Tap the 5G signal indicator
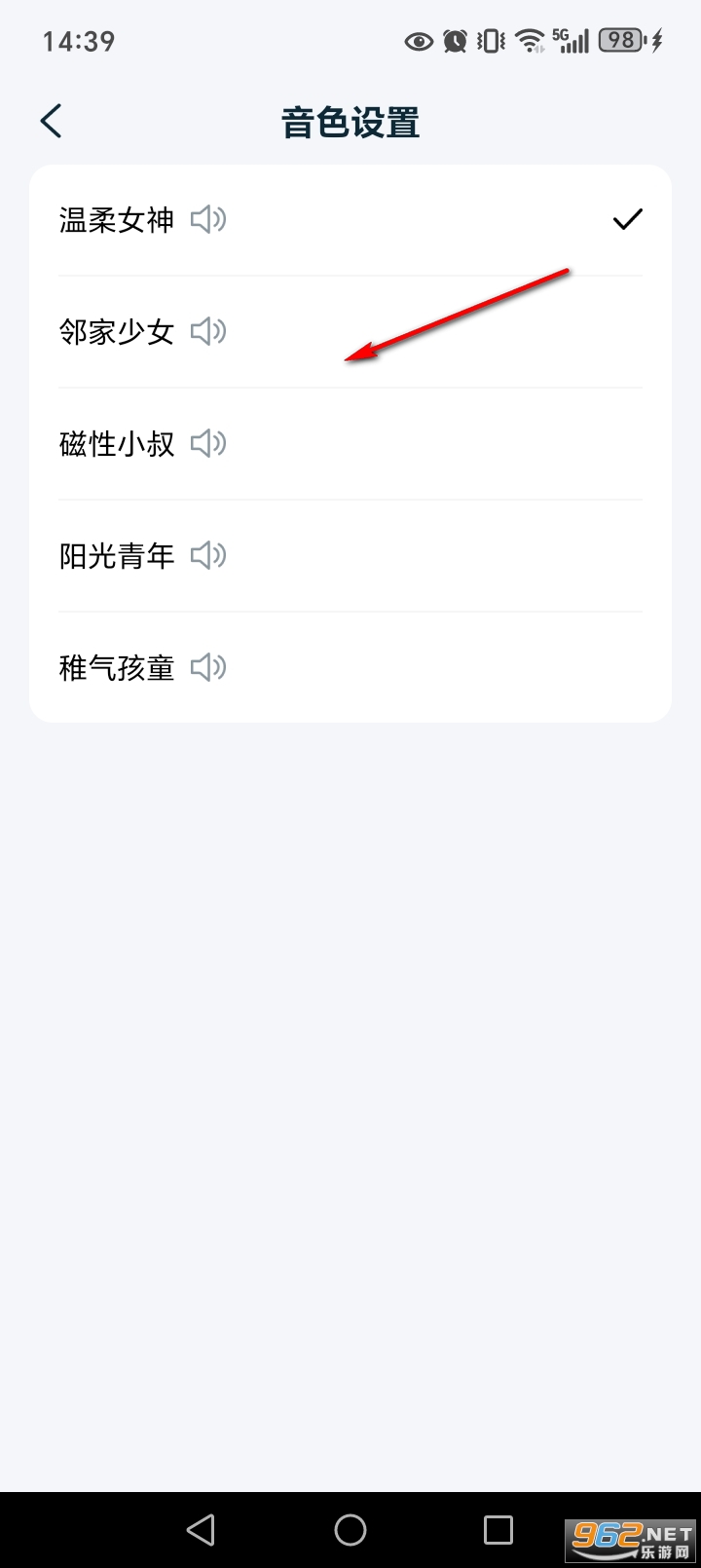 [x=570, y=40]
